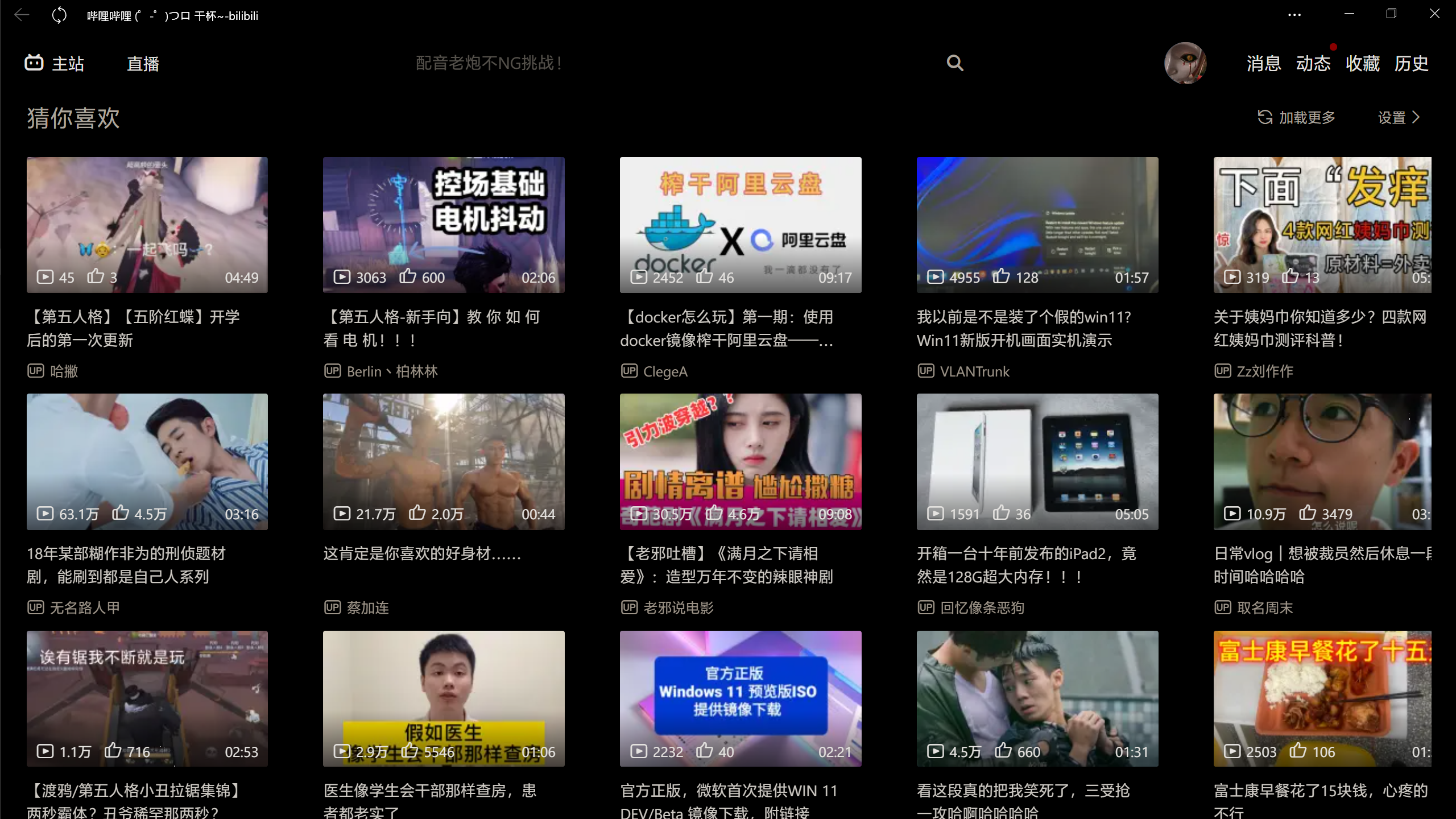This screenshot has height=819, width=1456.
Task: Tap the back arrow in title bar
Action: point(22,15)
